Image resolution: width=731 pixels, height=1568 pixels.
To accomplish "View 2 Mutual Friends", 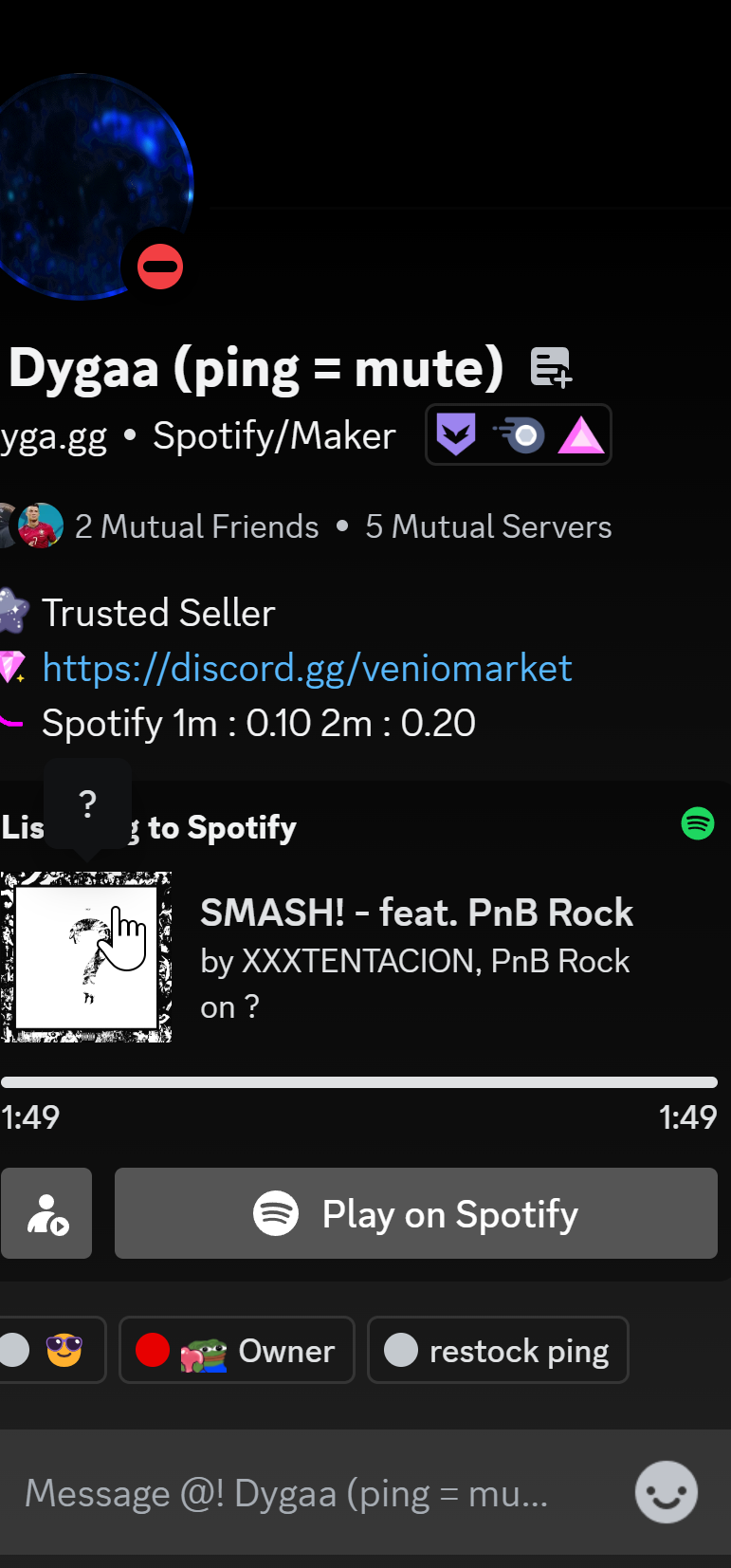I will pos(196,526).
